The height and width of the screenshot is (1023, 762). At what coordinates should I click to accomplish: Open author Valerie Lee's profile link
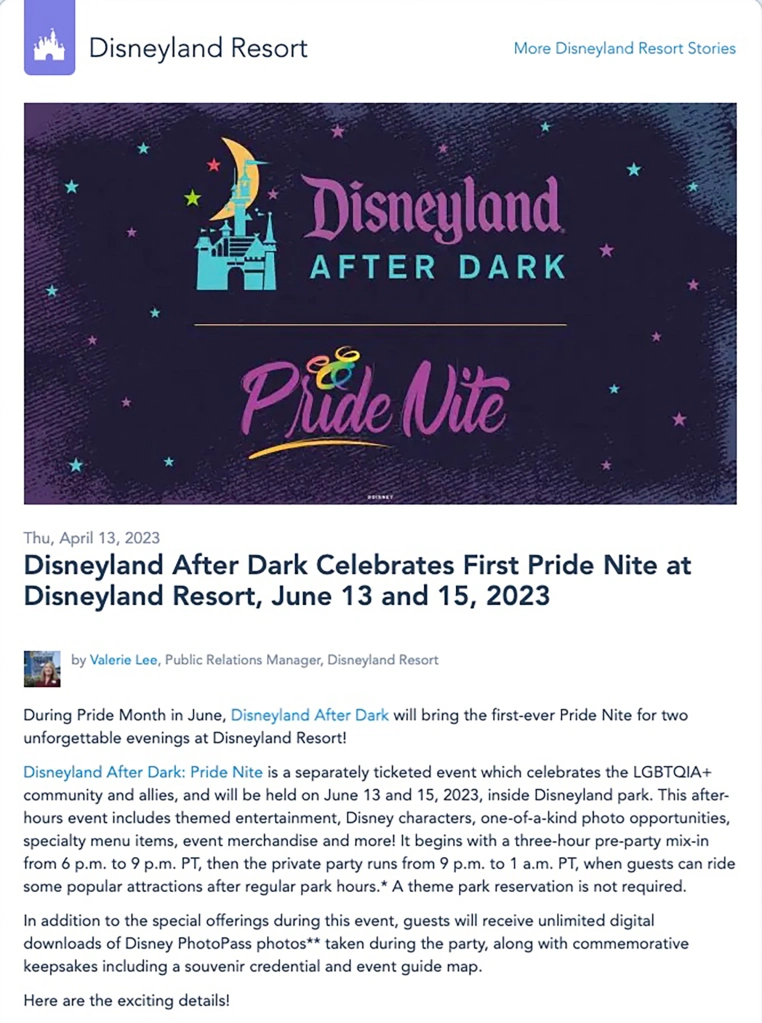point(123,660)
